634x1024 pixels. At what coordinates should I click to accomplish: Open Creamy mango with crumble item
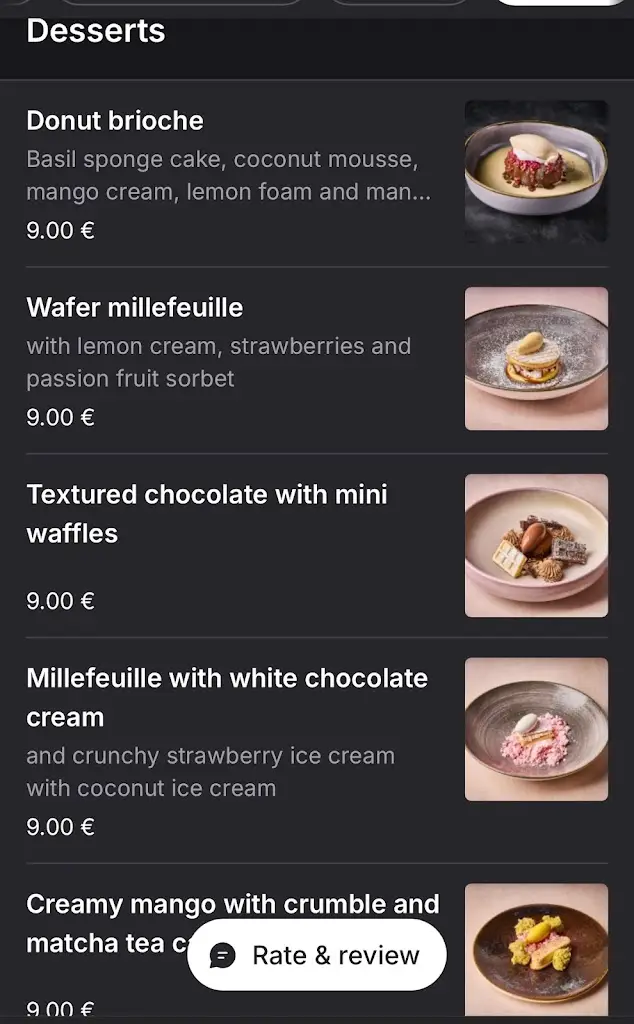click(232, 904)
